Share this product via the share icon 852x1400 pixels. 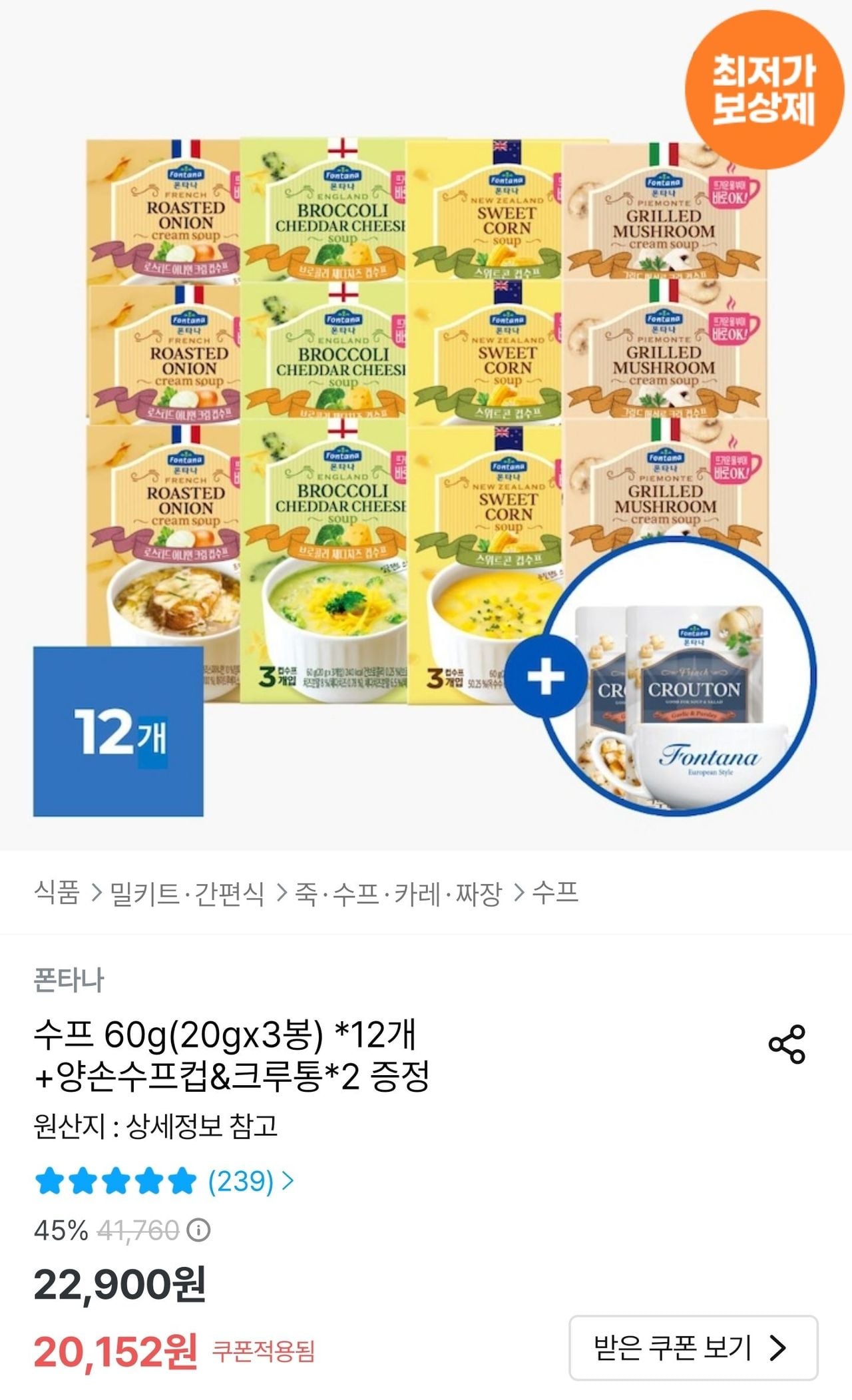click(x=787, y=1045)
